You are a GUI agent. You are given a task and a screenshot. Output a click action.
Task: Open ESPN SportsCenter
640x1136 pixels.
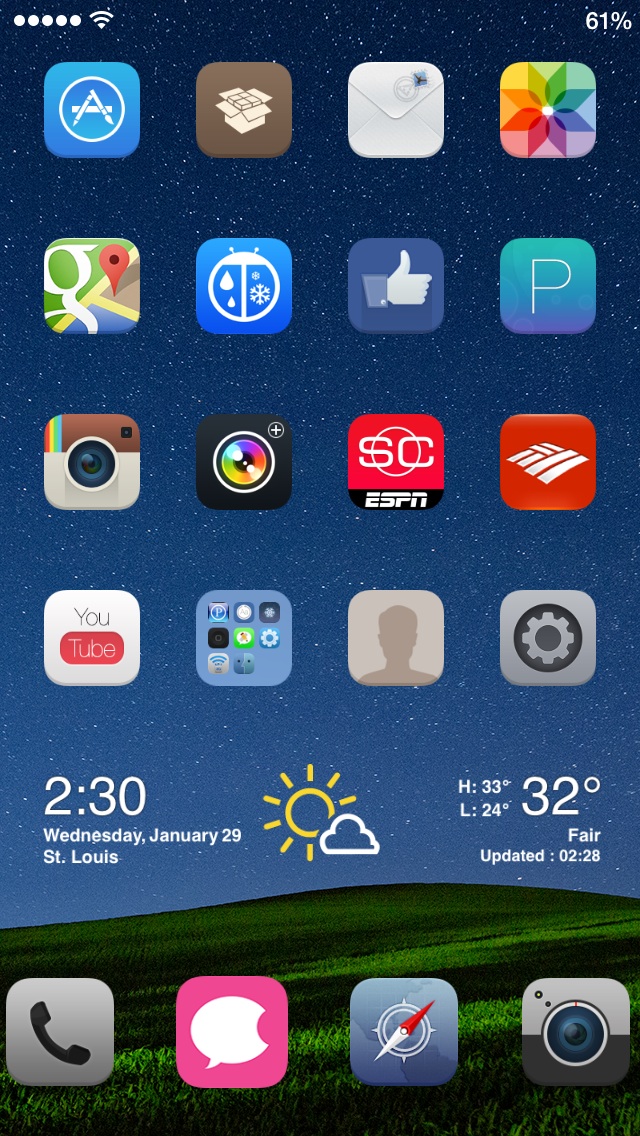click(x=396, y=462)
